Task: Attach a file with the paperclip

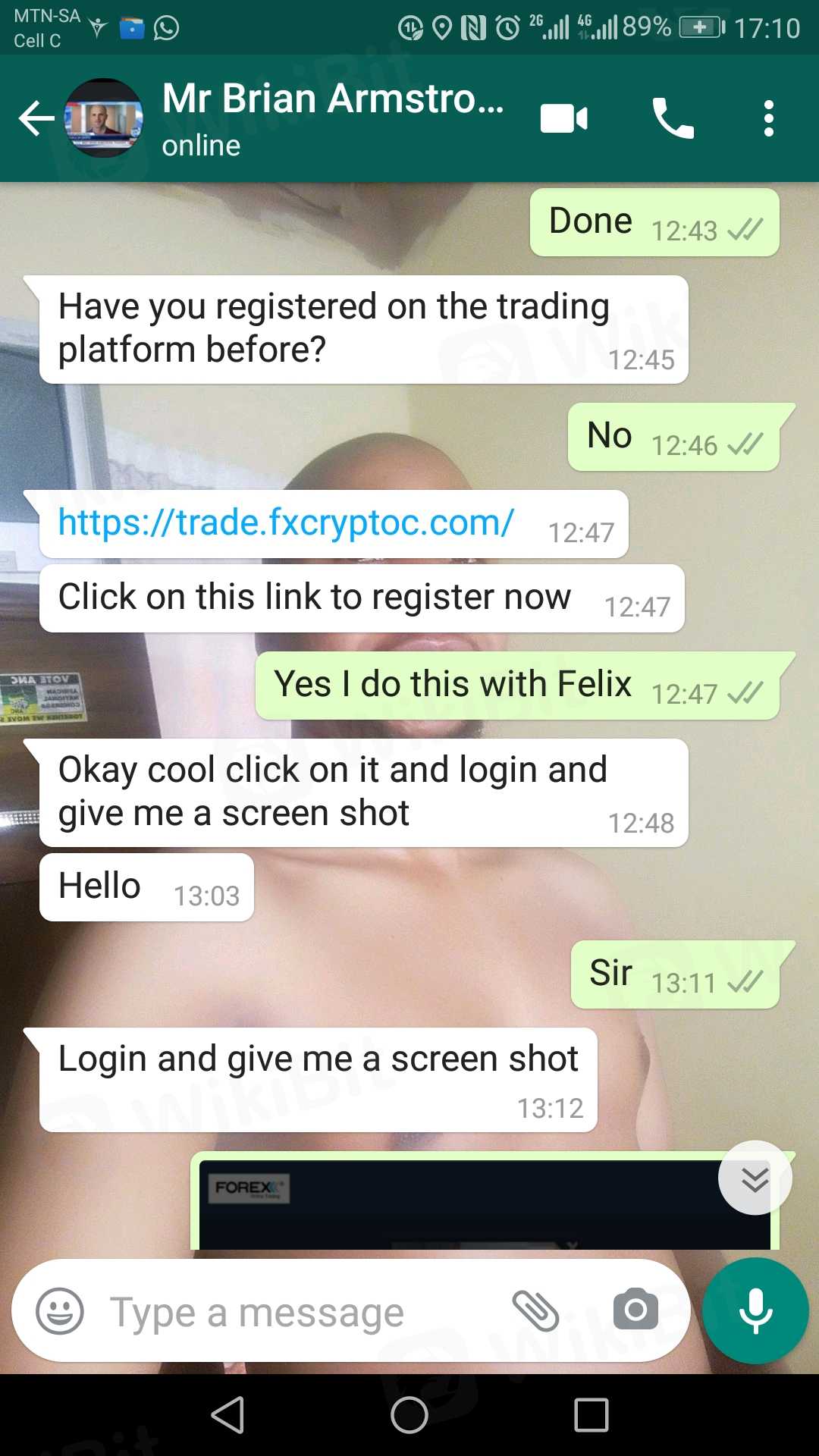Action: click(535, 1310)
